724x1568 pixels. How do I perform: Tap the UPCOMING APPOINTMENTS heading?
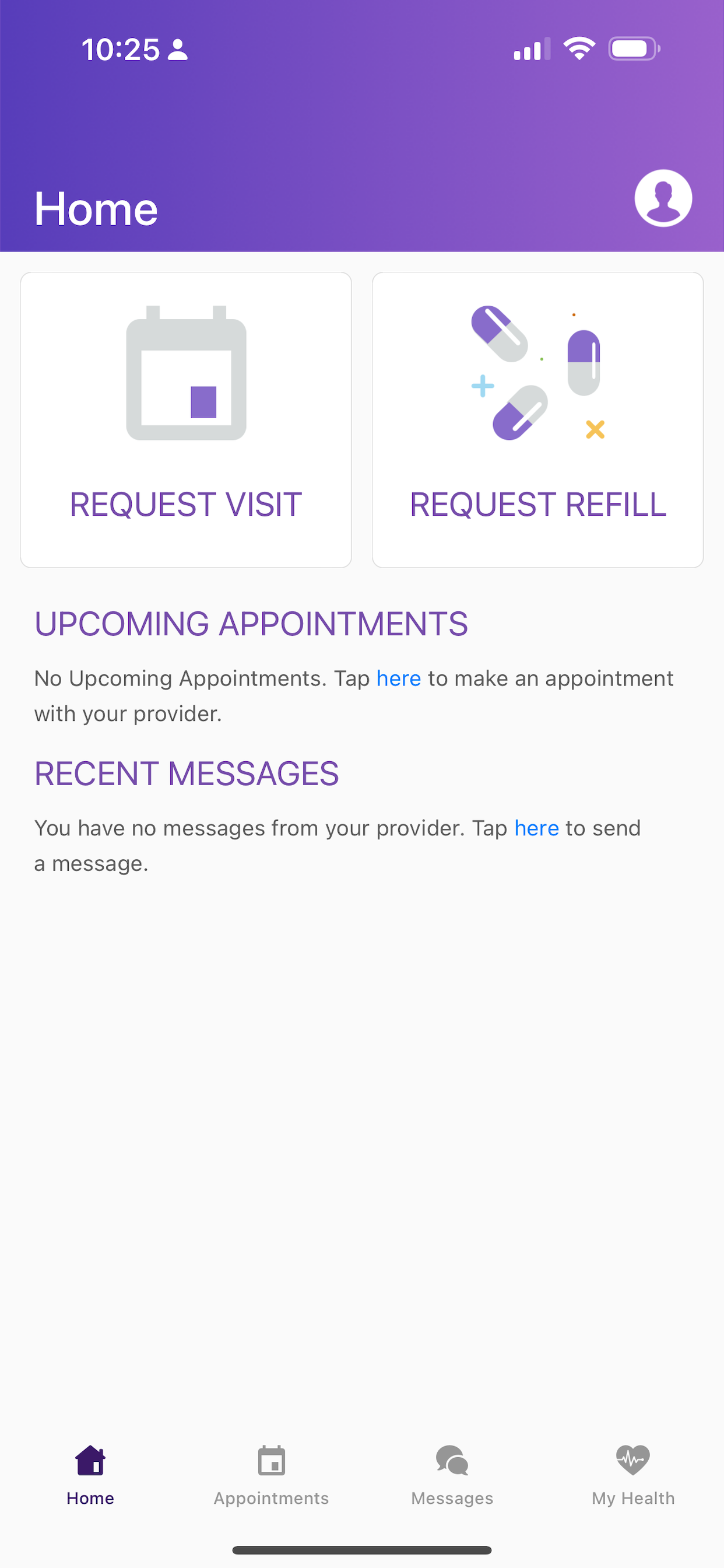pos(251,622)
